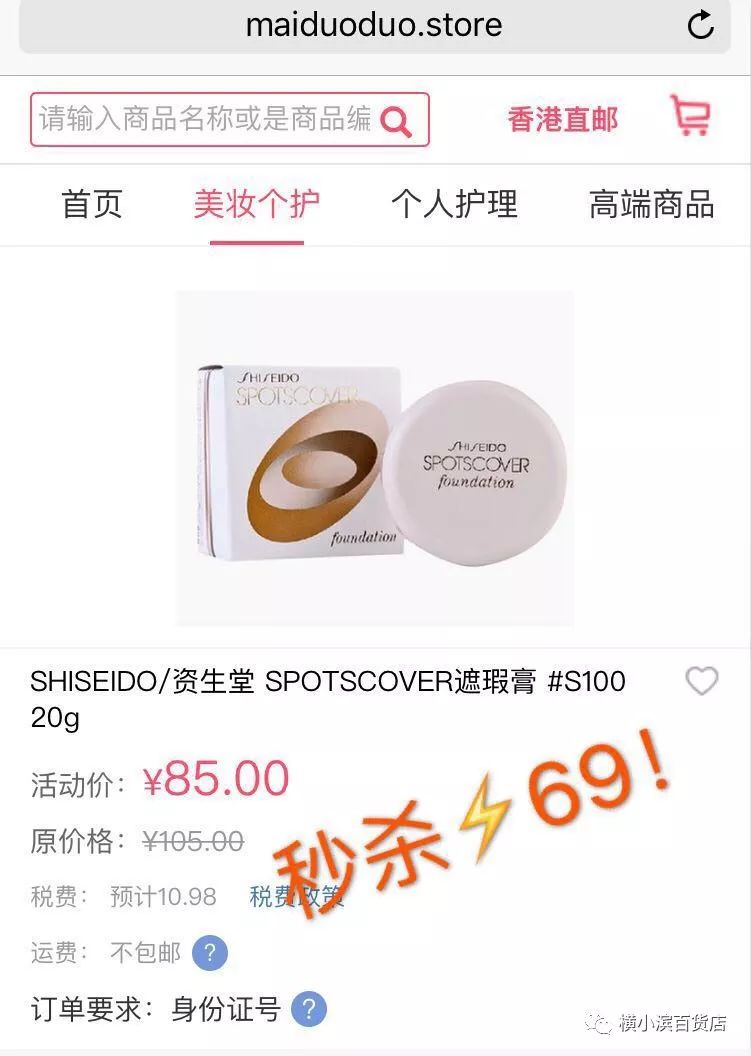Tap the help icon beside 不包邮 shipping
751x1056 pixels.
tap(209, 954)
